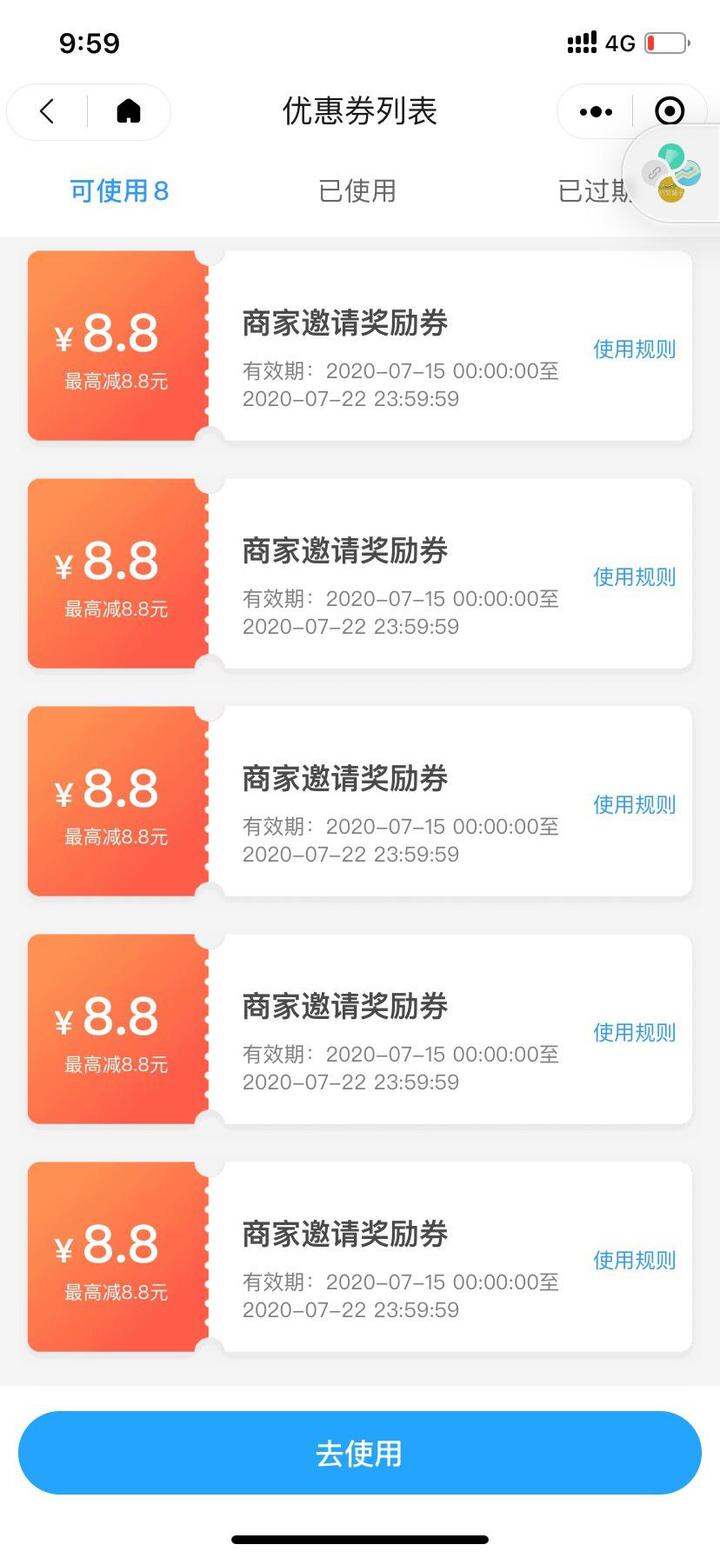The image size is (720, 1558).
Task: Tap the 去使用 button
Action: [360, 1452]
